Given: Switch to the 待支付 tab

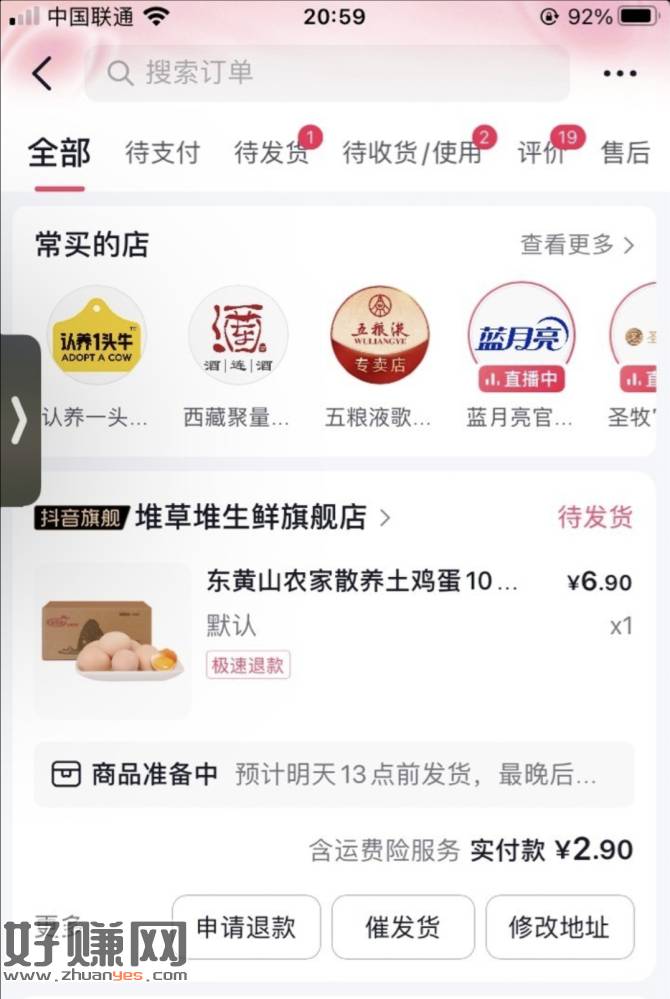Looking at the screenshot, I should pyautogui.click(x=162, y=153).
